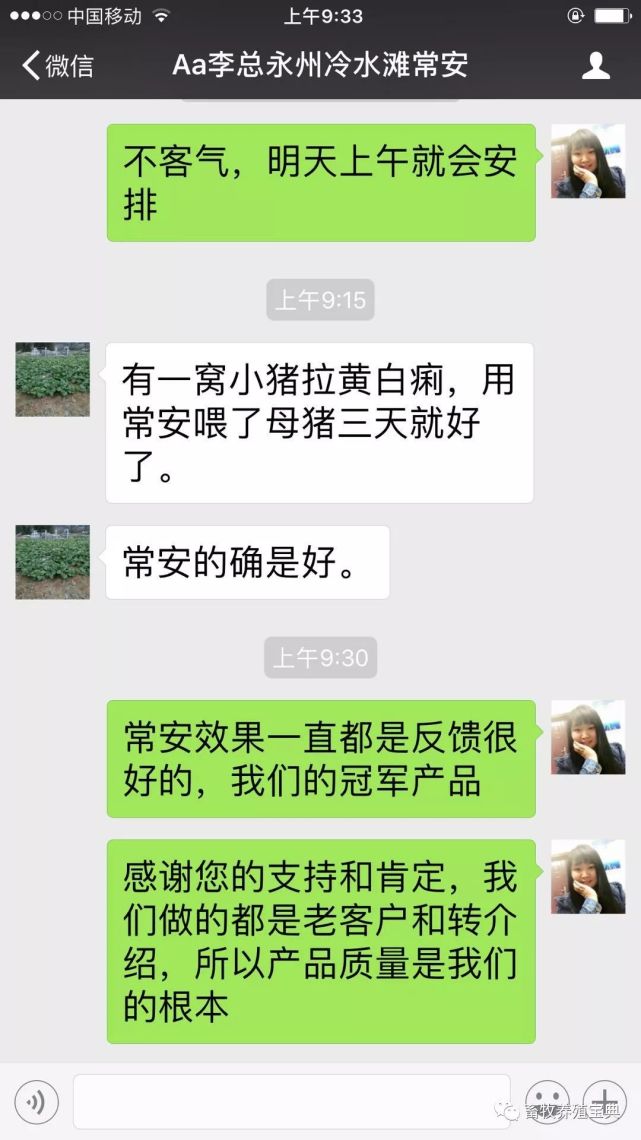Go back to the 微信 chat list
641x1140 pixels.
point(57,65)
